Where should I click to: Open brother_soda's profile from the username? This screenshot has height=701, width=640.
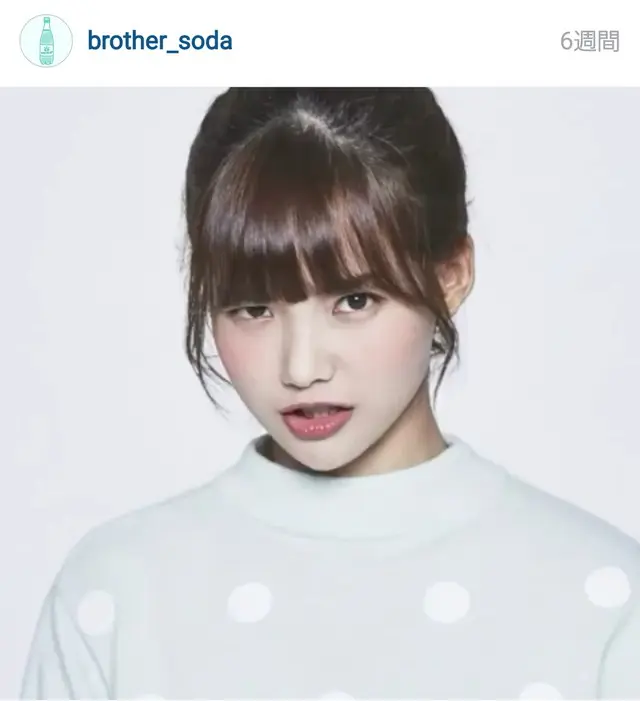(160, 41)
